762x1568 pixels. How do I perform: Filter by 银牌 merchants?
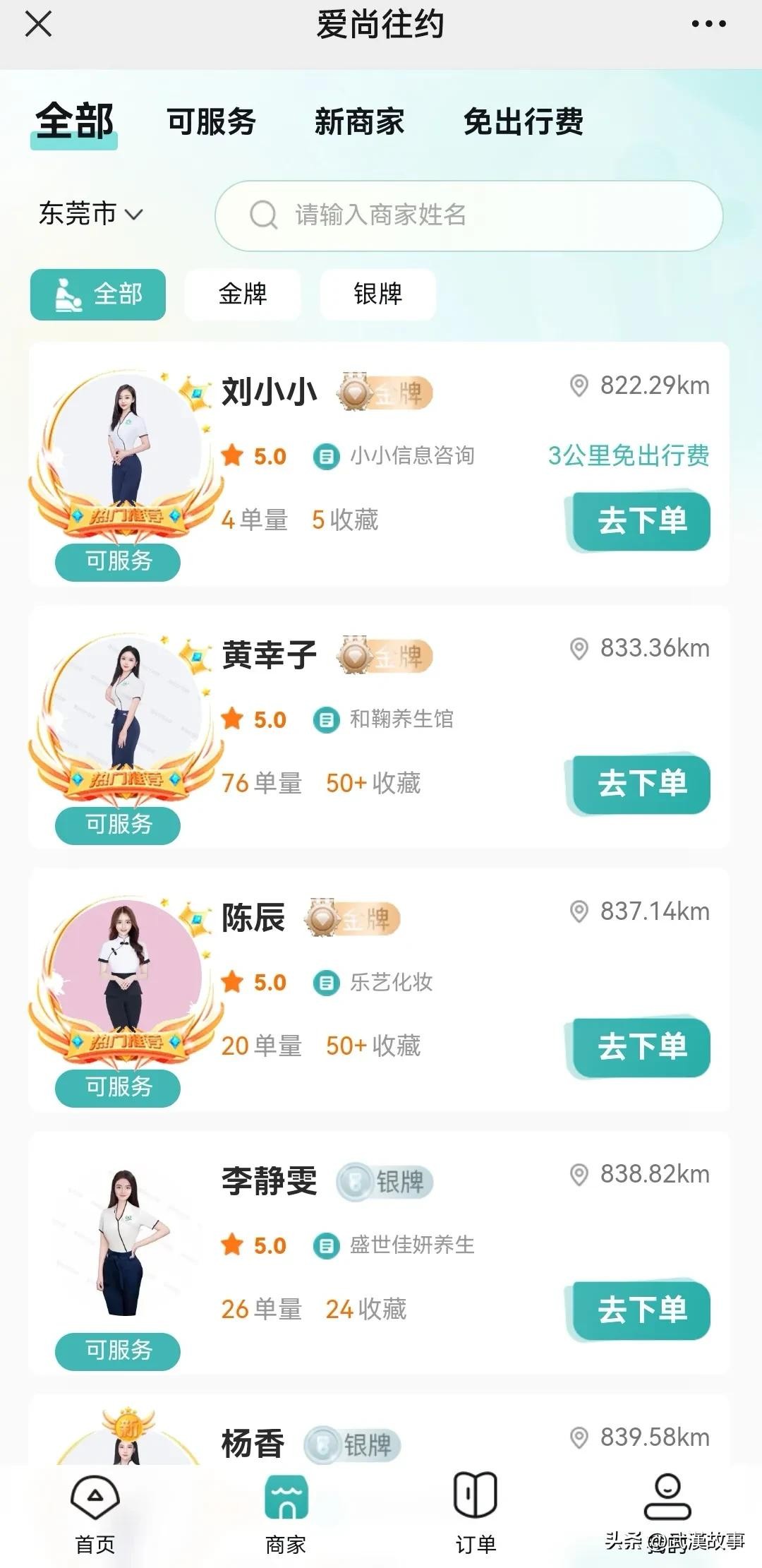point(377,294)
